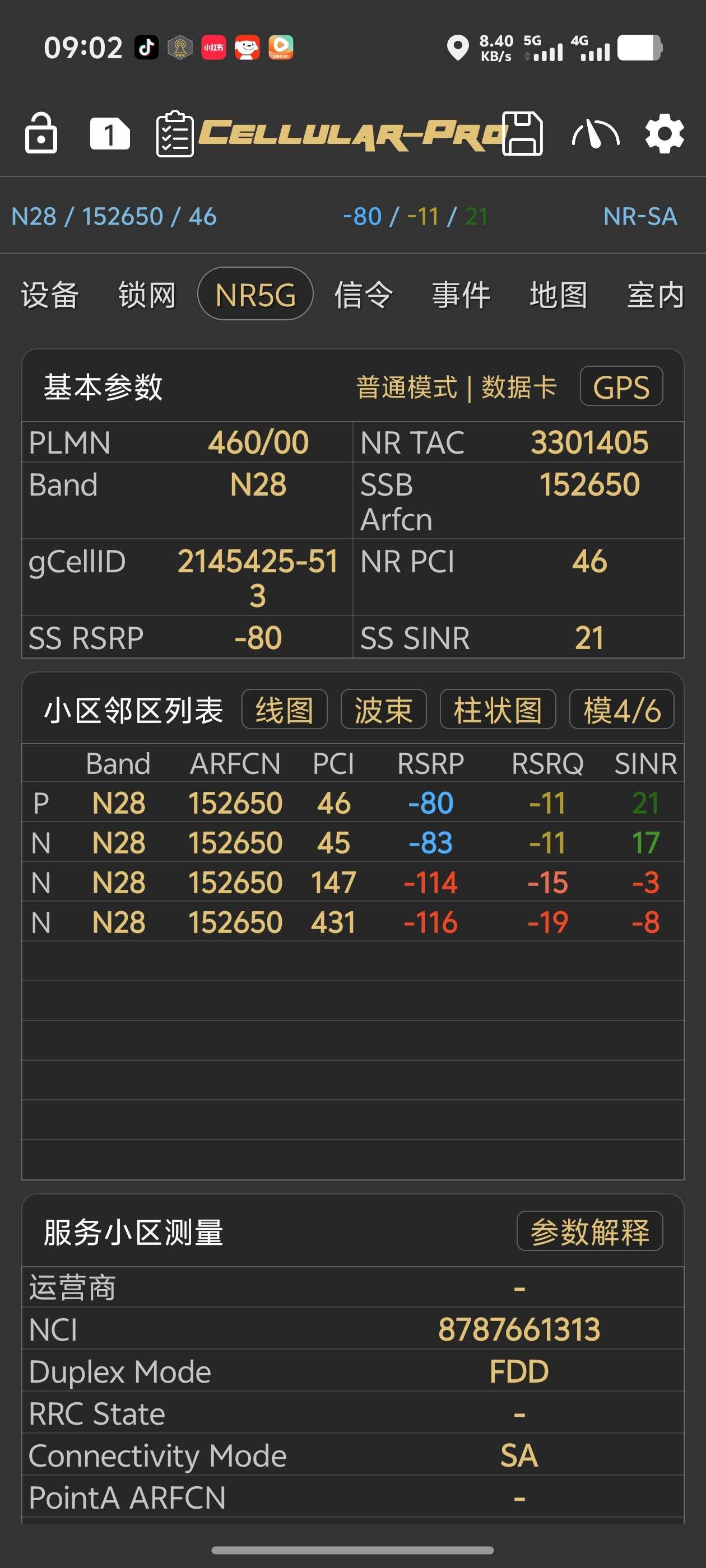Open the 信令 tab
706x1568 pixels.
pyautogui.click(x=364, y=295)
